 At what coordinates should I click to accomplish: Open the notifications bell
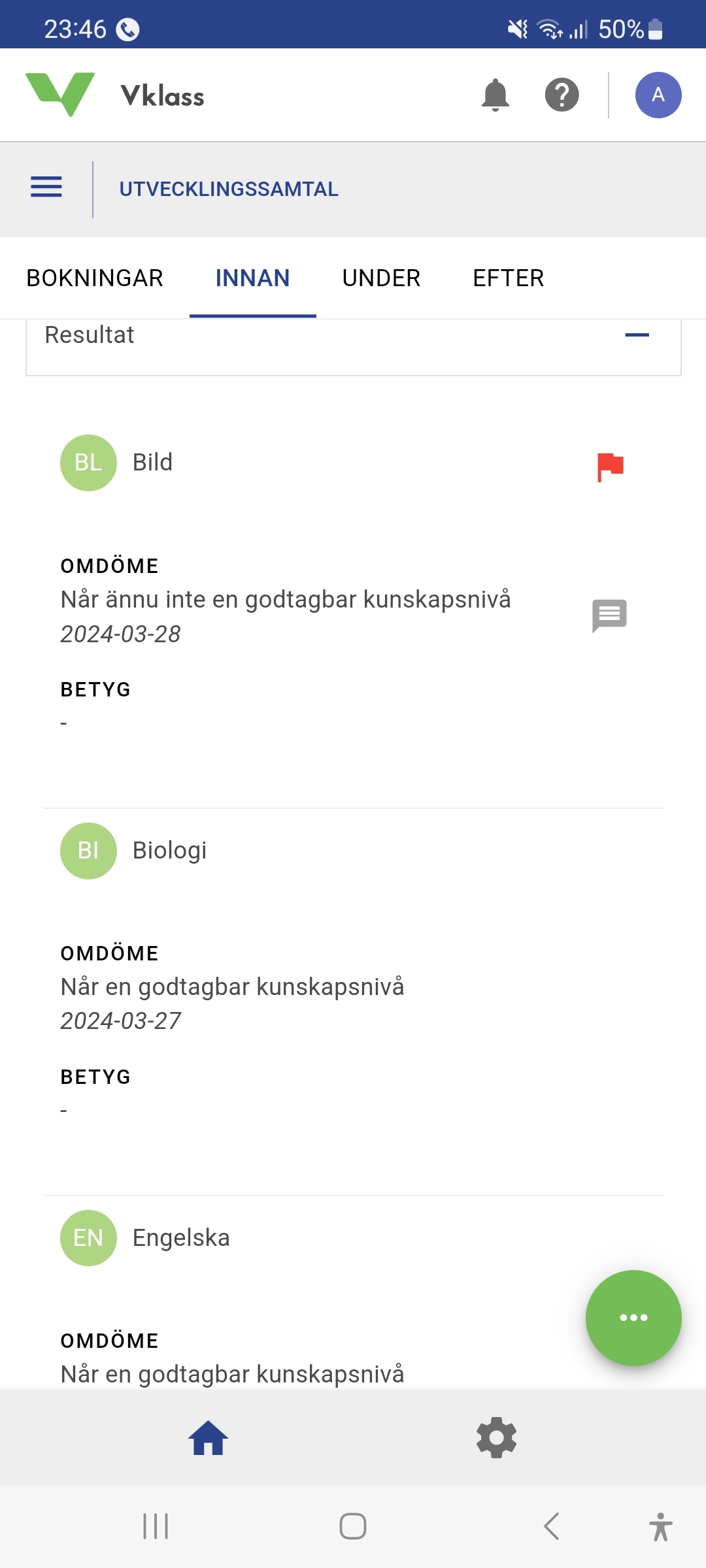[x=495, y=95]
